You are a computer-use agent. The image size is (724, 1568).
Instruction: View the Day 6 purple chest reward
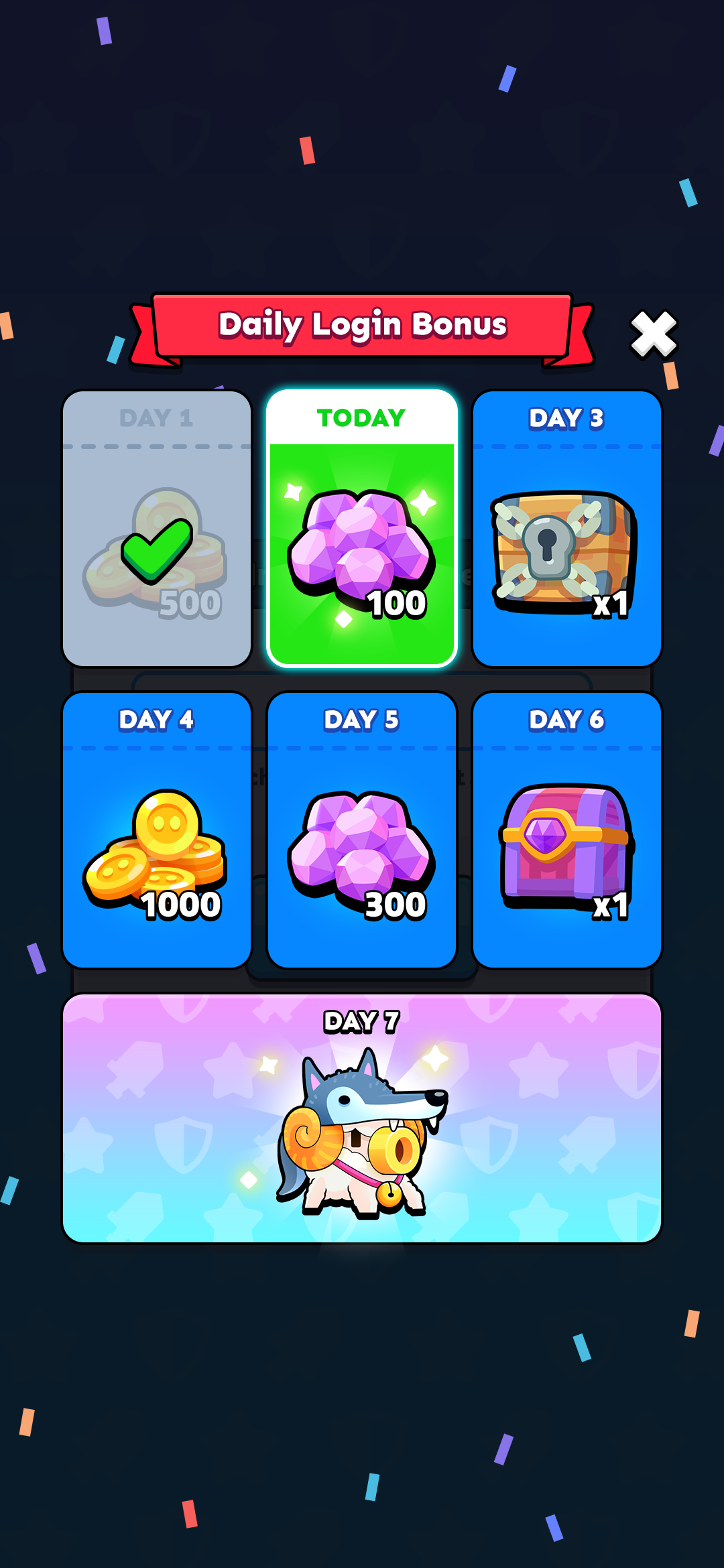click(x=567, y=831)
